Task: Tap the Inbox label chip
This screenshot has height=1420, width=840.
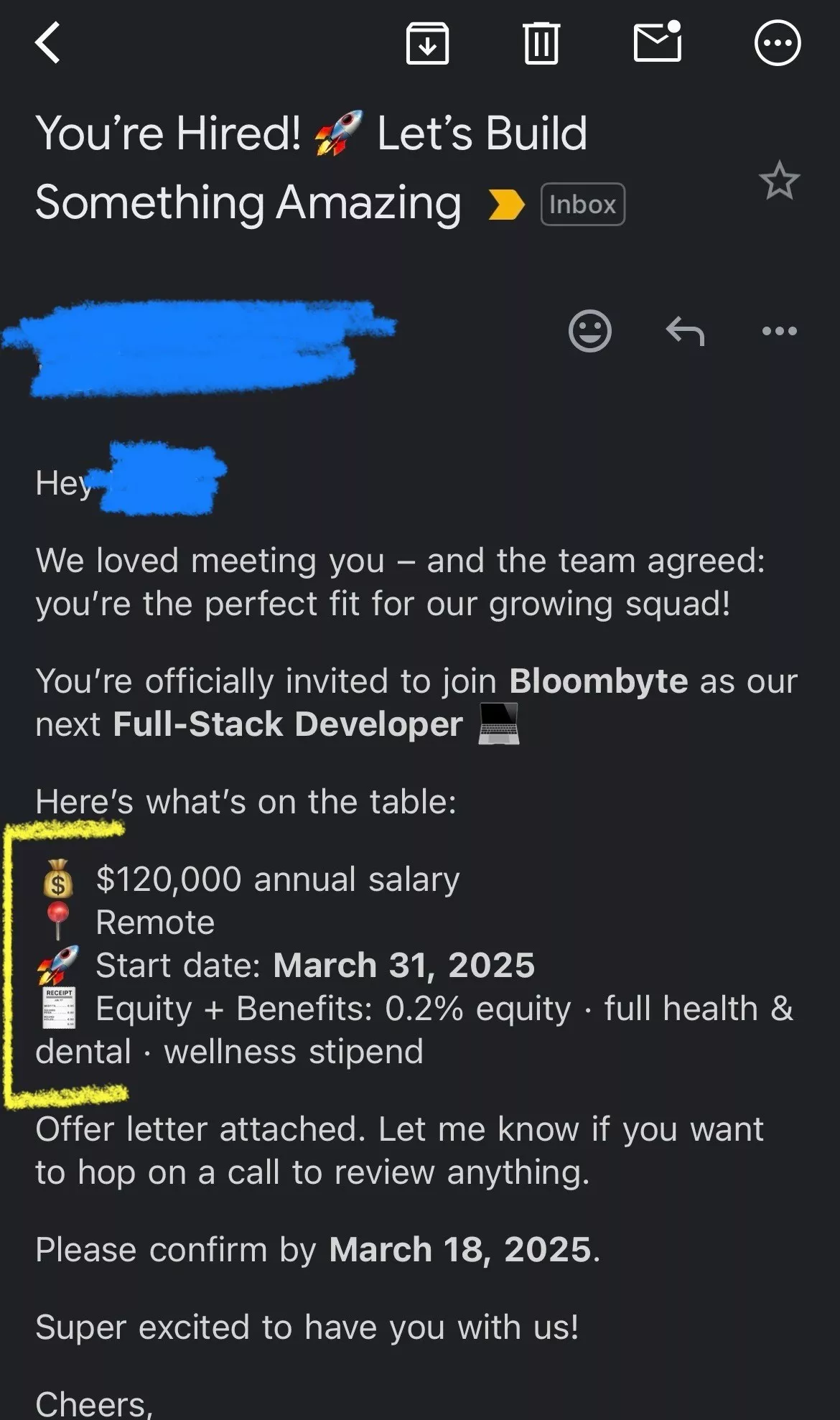Action: pos(582,205)
